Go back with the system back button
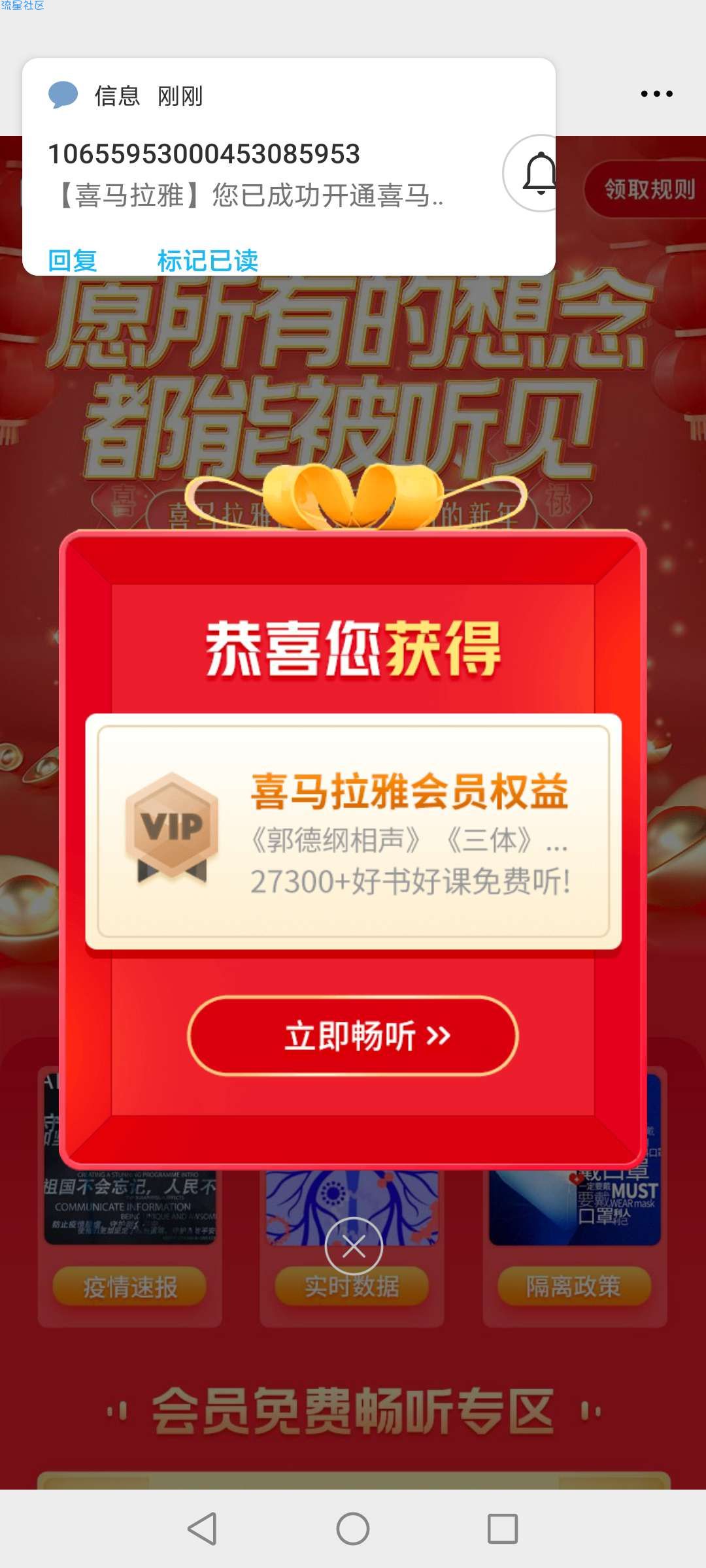 point(202,1529)
